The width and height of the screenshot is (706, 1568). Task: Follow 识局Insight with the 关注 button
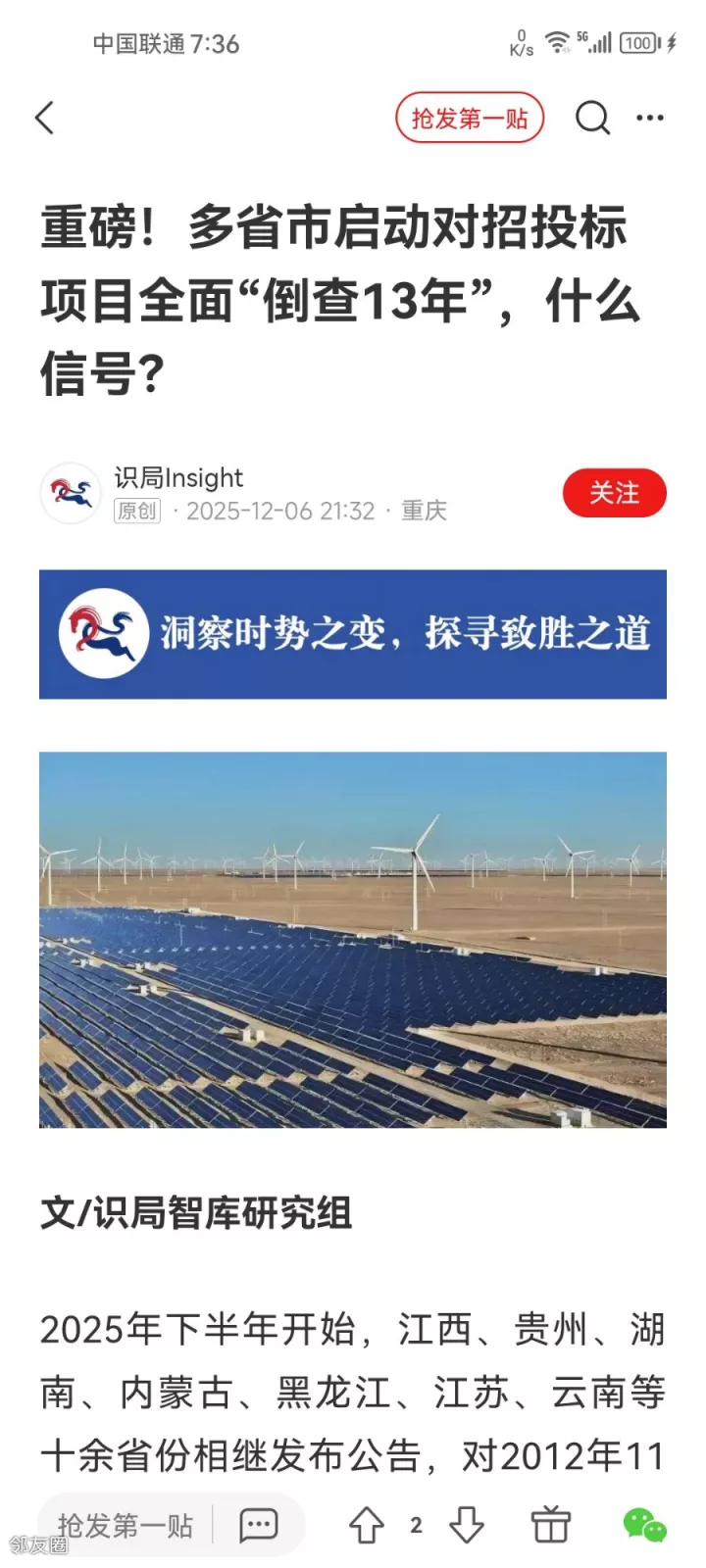pos(614,493)
